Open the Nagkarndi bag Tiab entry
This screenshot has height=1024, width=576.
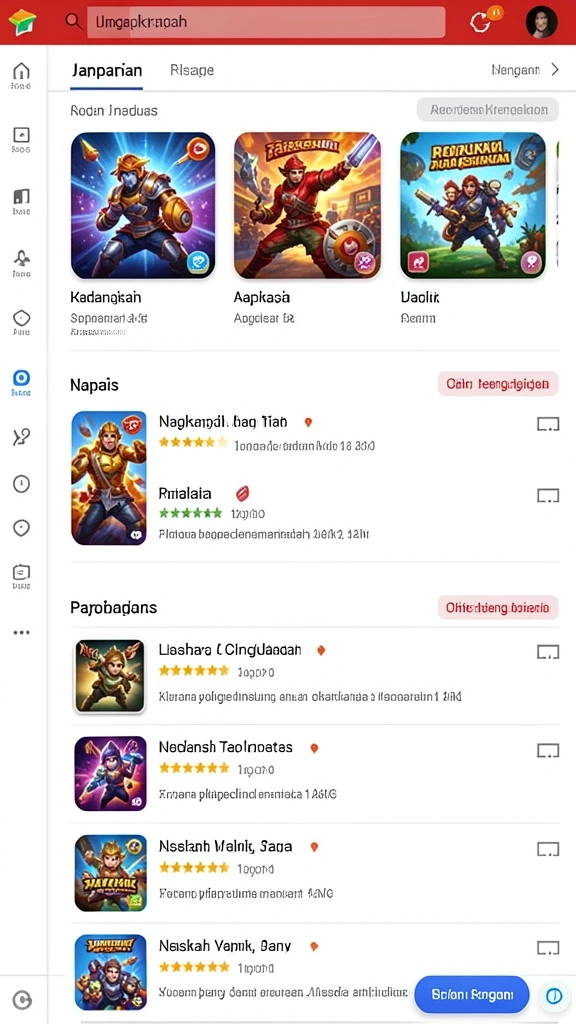[x=315, y=434]
